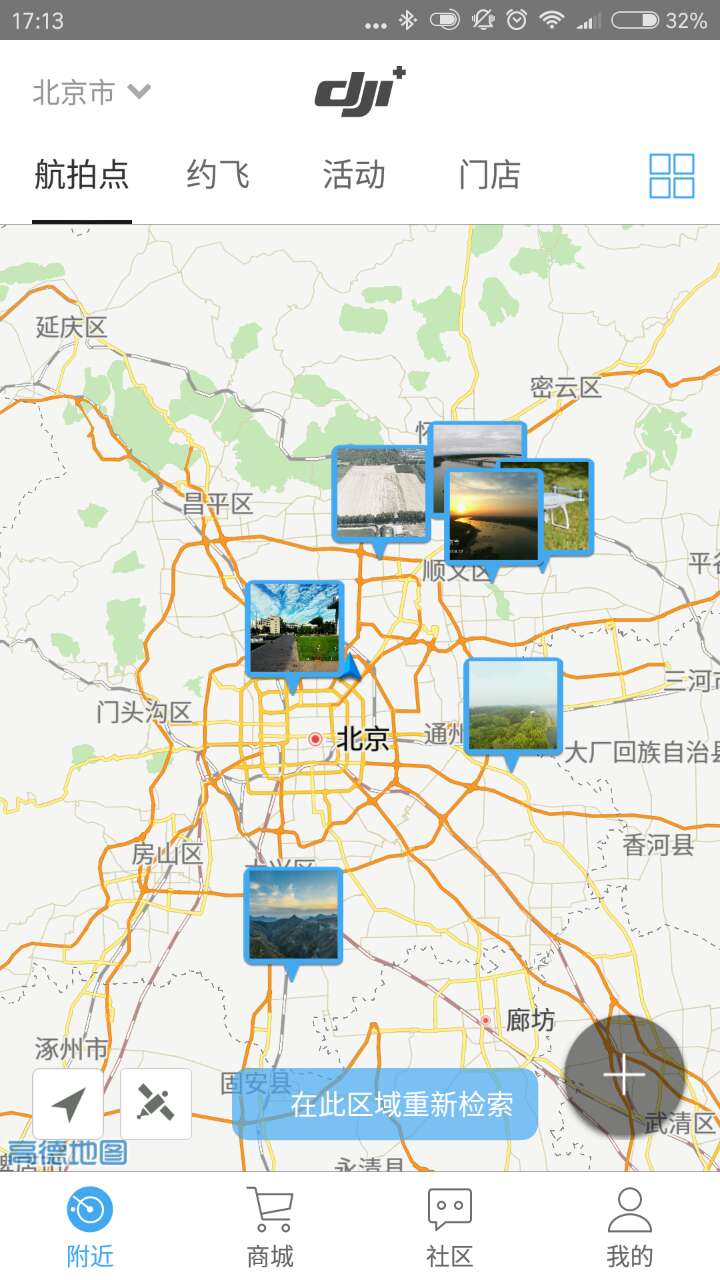
Task: Switch to the 活动 tab
Action: point(353,175)
